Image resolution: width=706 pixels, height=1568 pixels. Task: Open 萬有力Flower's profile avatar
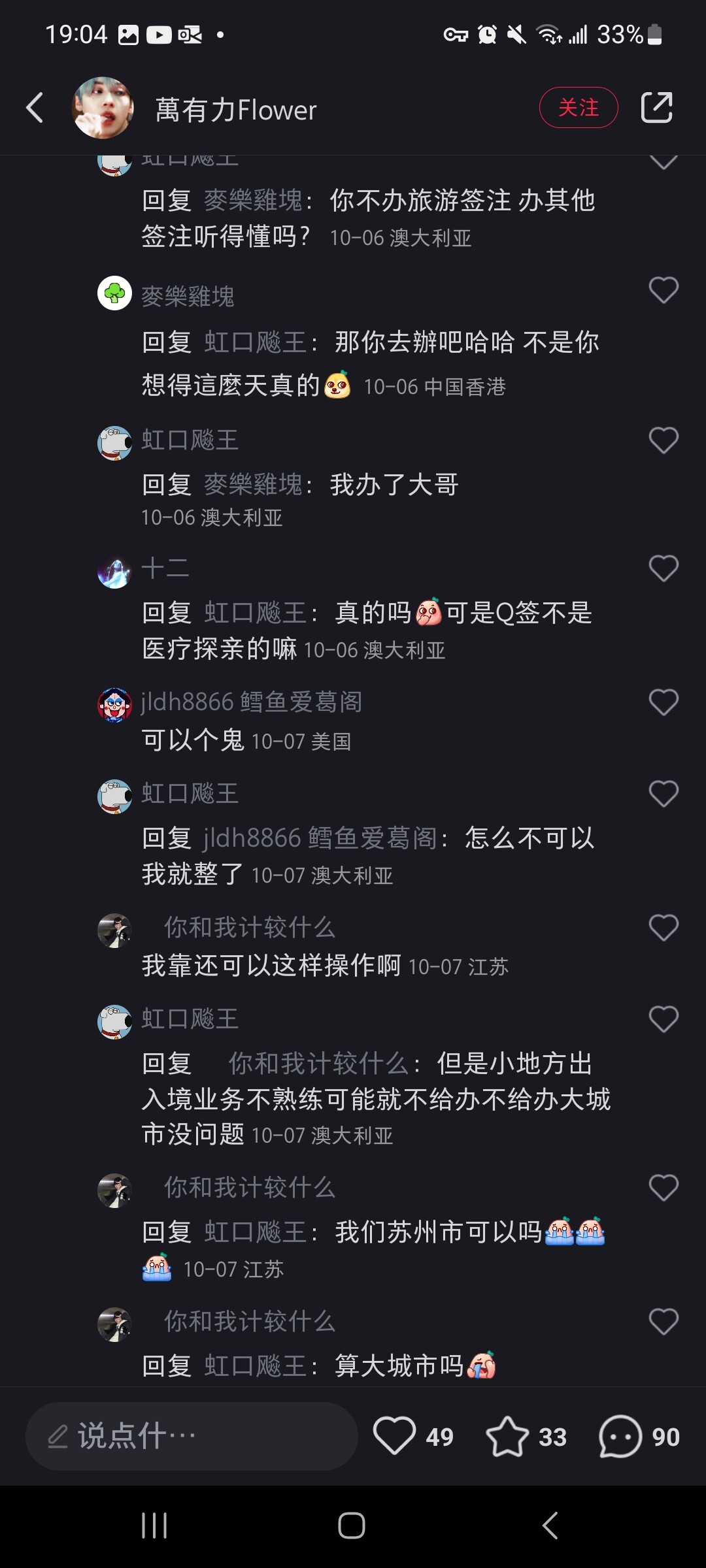103,108
